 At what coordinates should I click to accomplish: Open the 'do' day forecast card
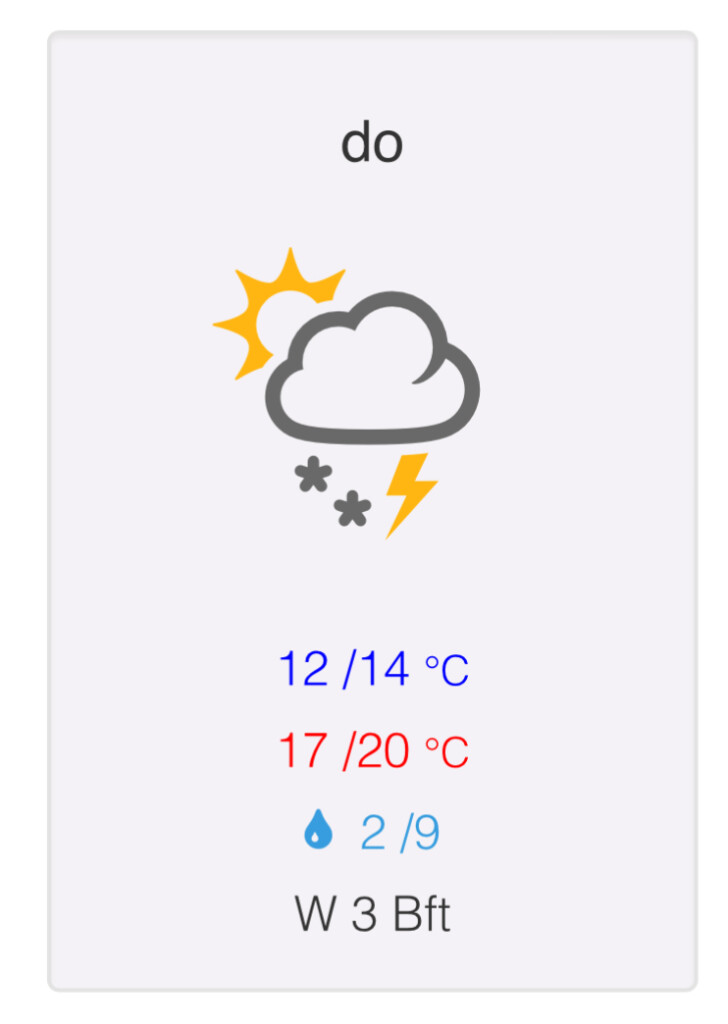(x=372, y=511)
